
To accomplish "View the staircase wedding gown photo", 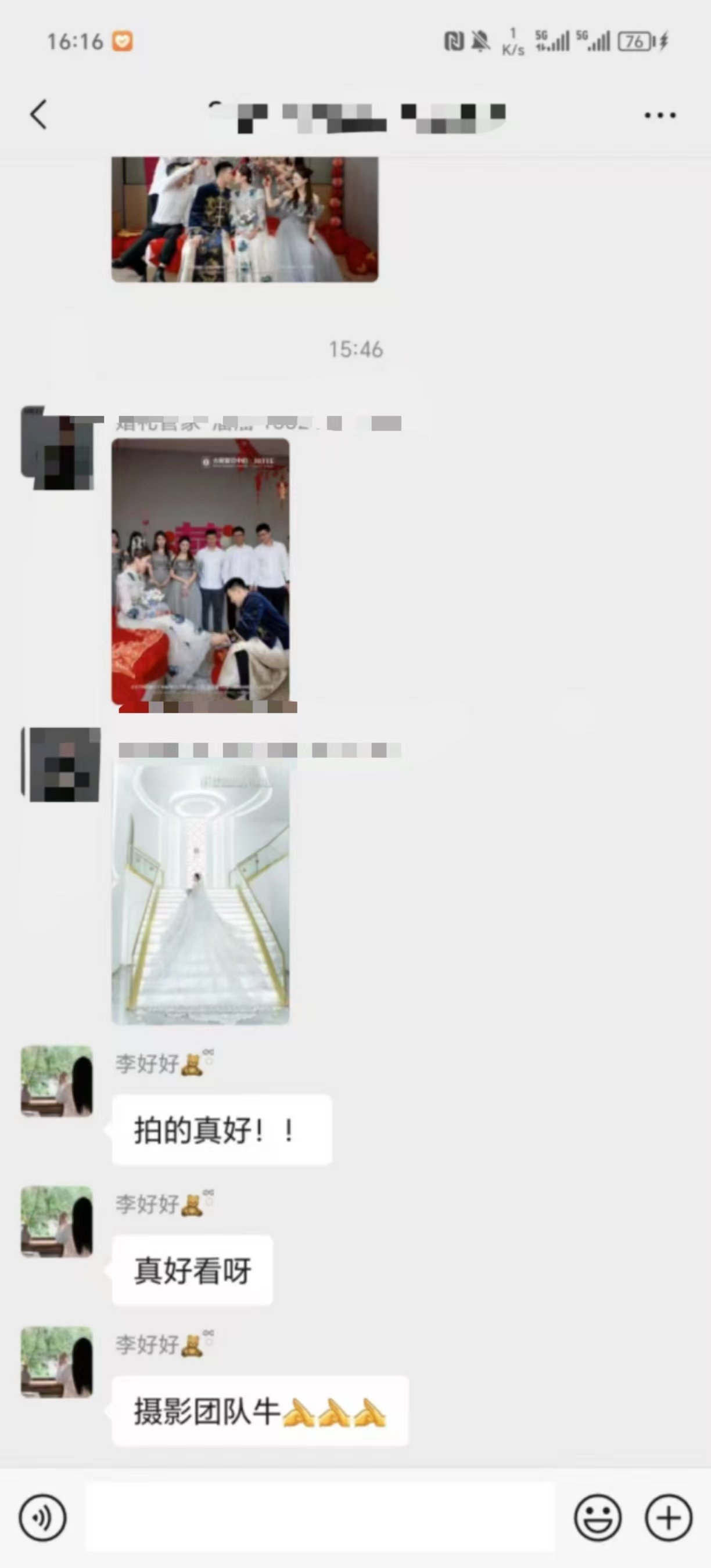I will pyautogui.click(x=200, y=892).
